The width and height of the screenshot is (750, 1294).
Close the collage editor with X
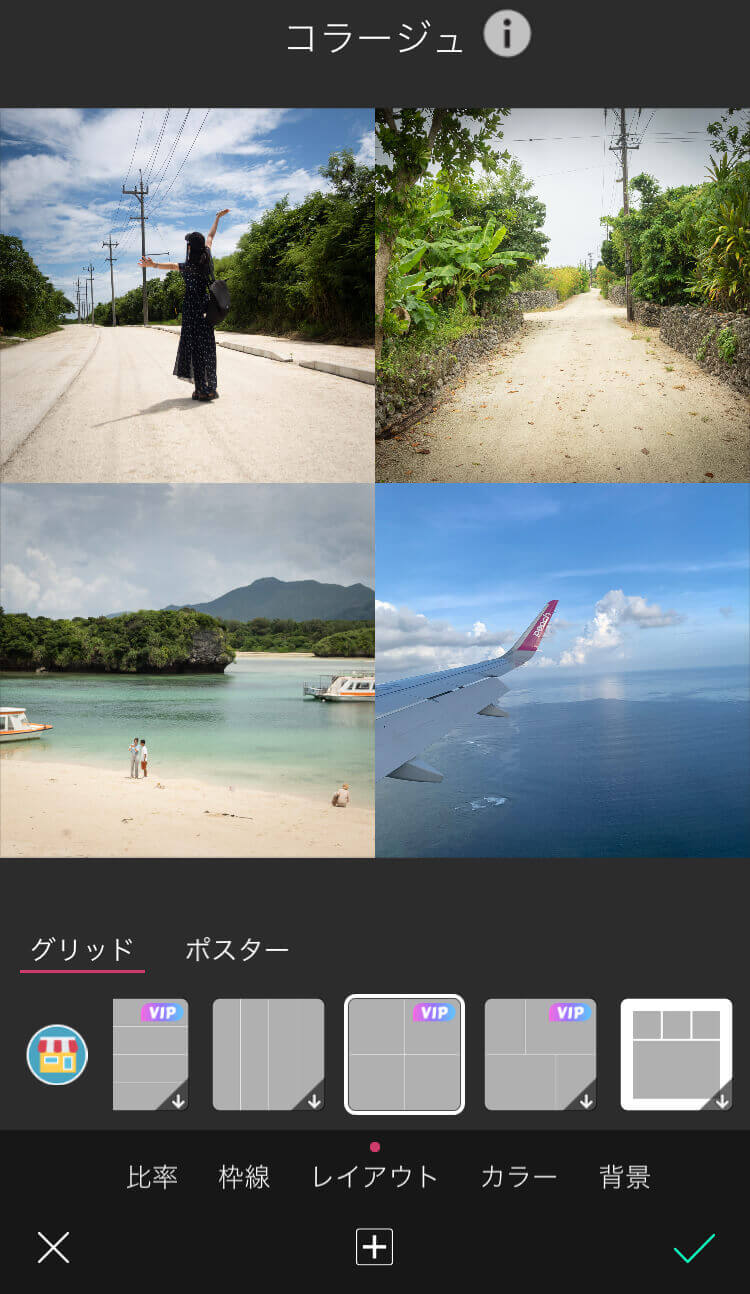53,1247
